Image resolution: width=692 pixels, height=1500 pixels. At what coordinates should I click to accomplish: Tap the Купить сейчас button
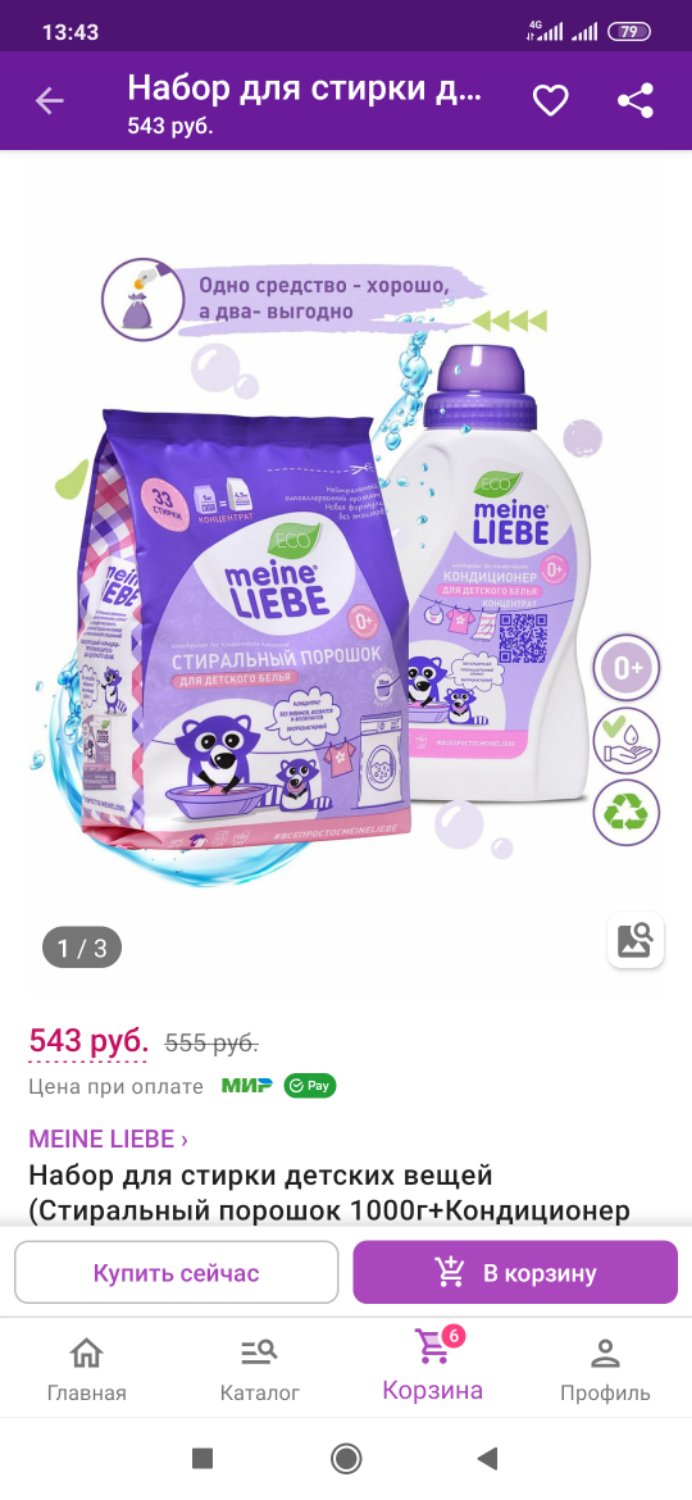tap(176, 1273)
